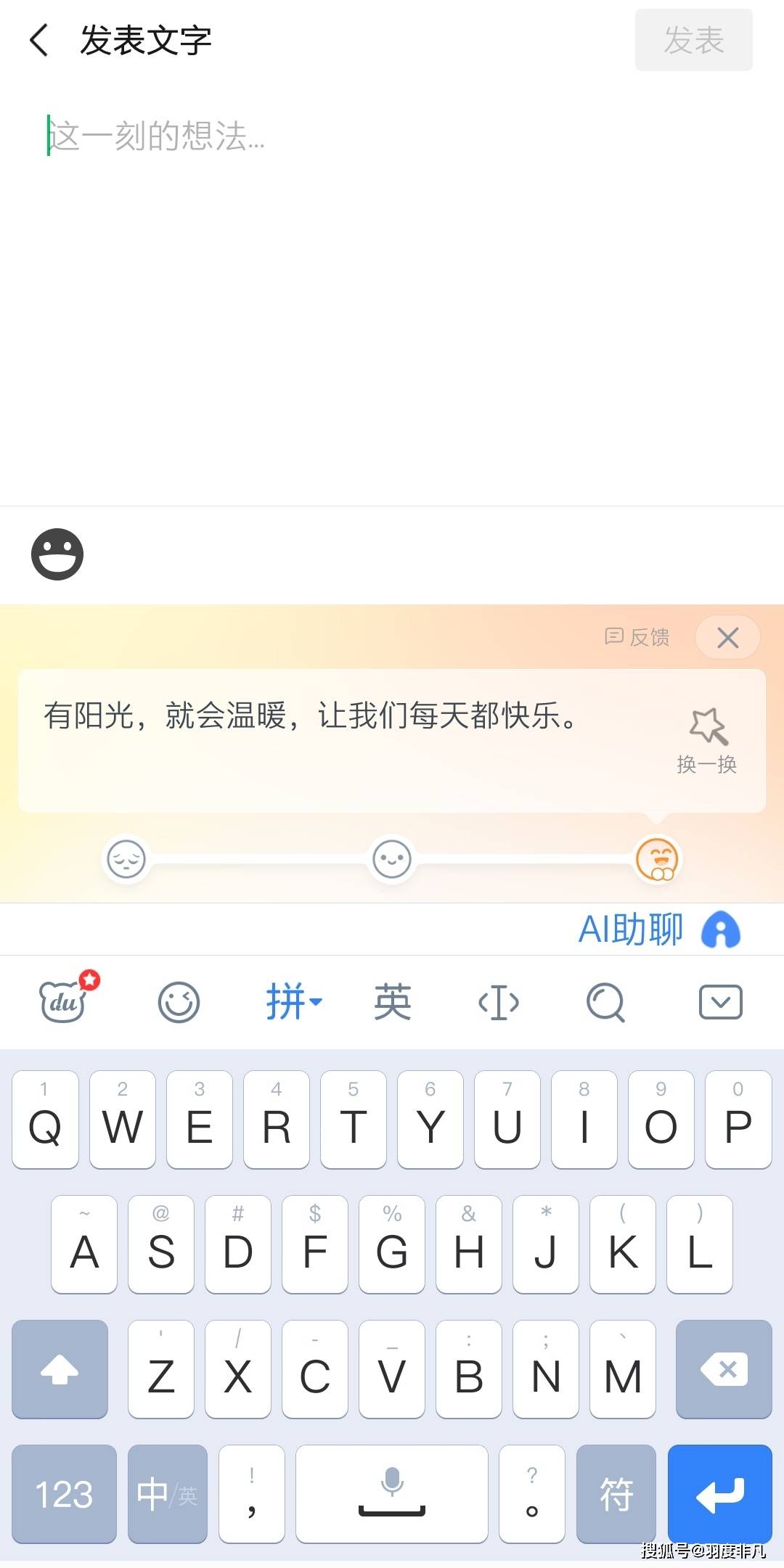Image resolution: width=784 pixels, height=1568 pixels.
Task: Close the AI suggestion panel
Action: click(727, 637)
